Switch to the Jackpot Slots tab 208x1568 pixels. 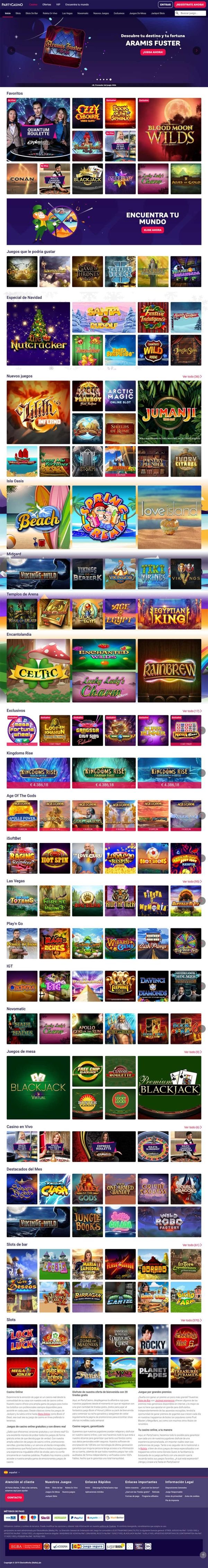click(158, 13)
